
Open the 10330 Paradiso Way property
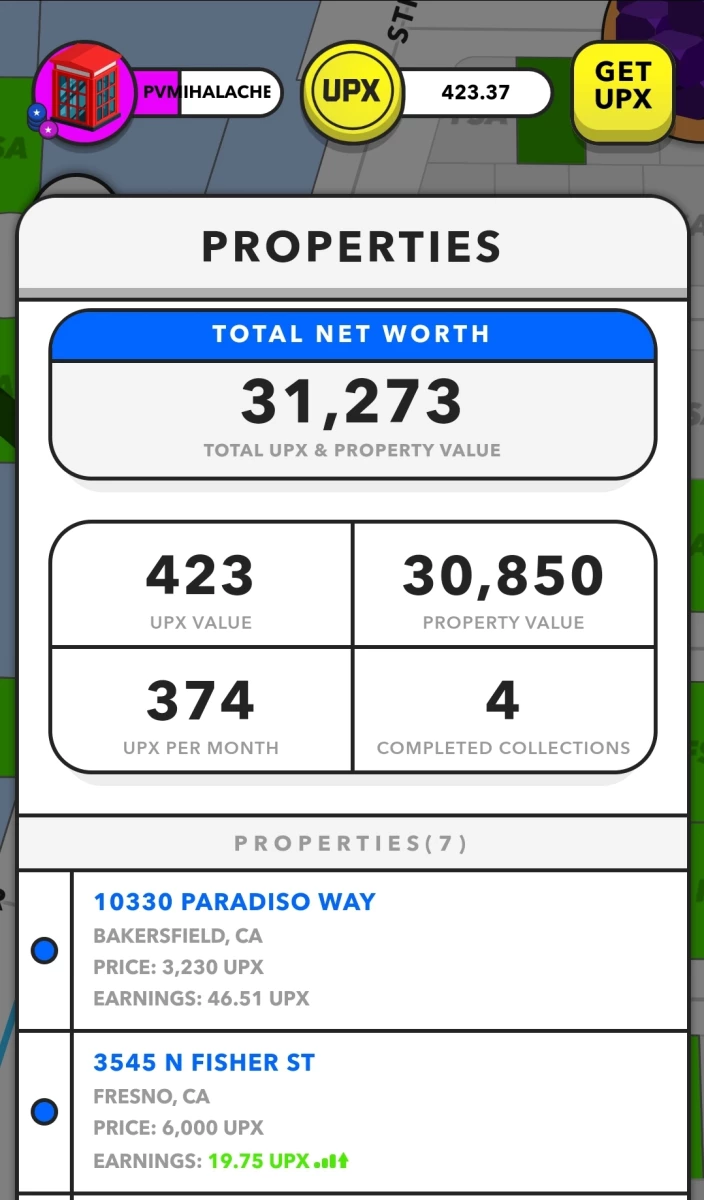(353, 951)
